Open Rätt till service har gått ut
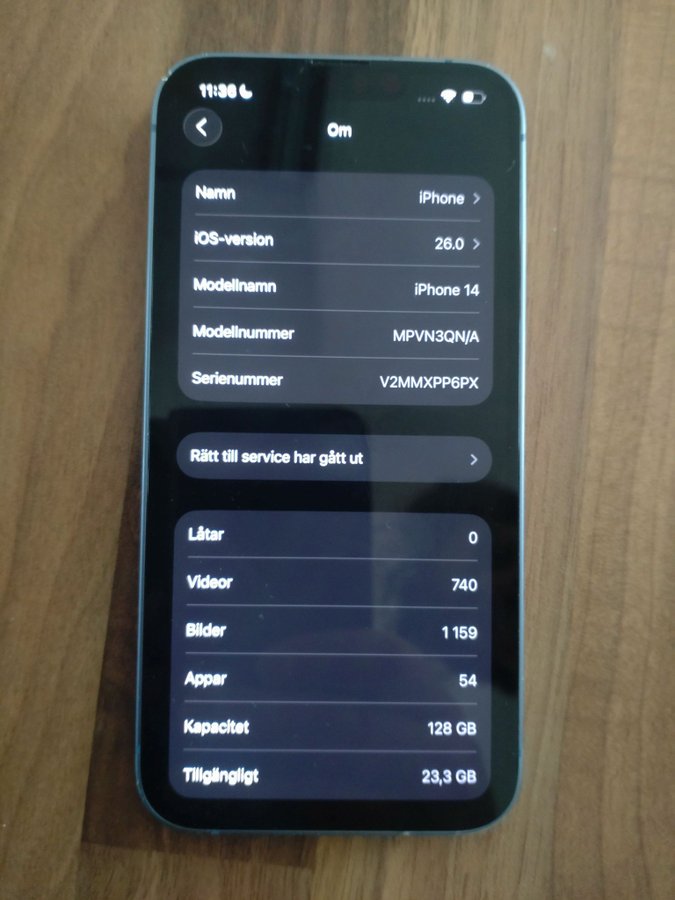The width and height of the screenshot is (675, 900). click(x=334, y=459)
